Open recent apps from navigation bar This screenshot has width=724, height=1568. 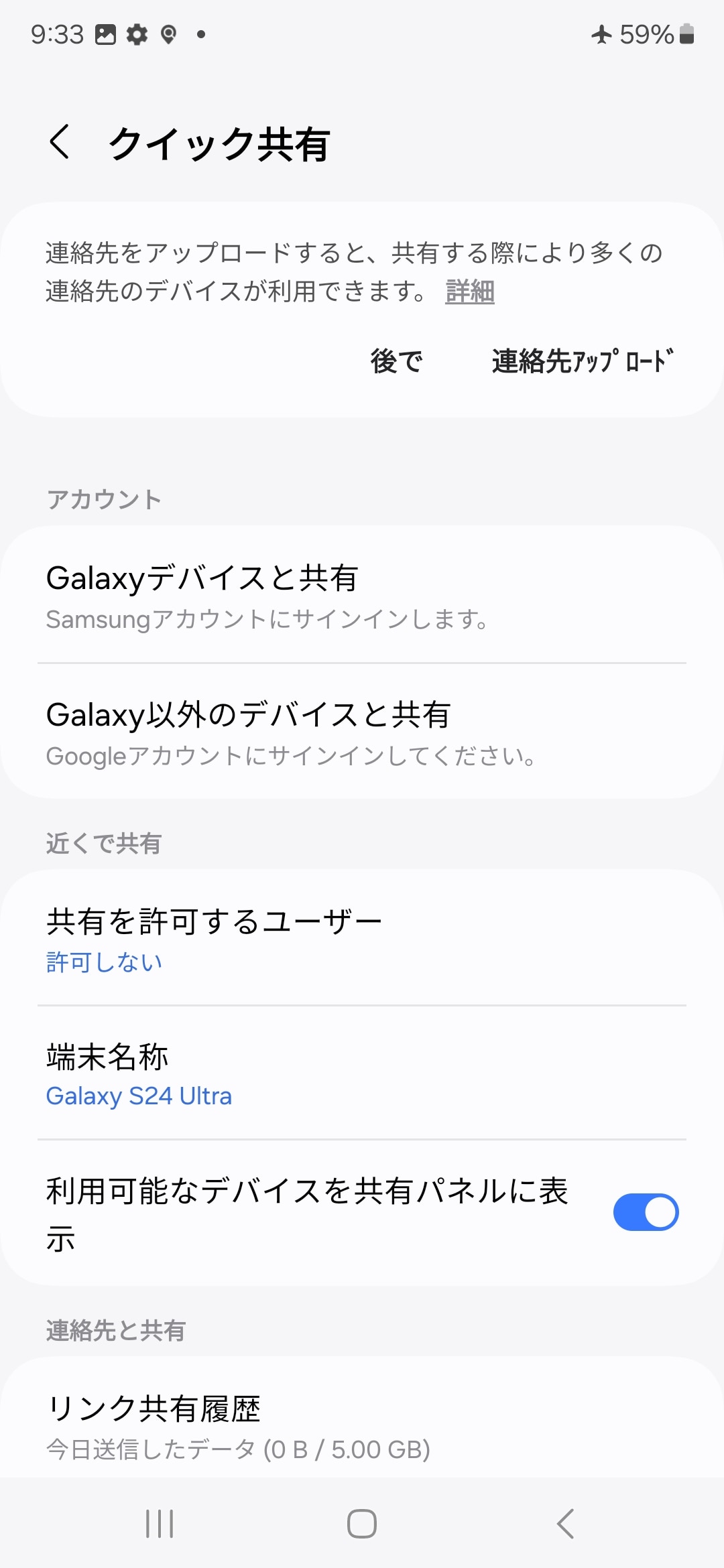coord(160,1524)
